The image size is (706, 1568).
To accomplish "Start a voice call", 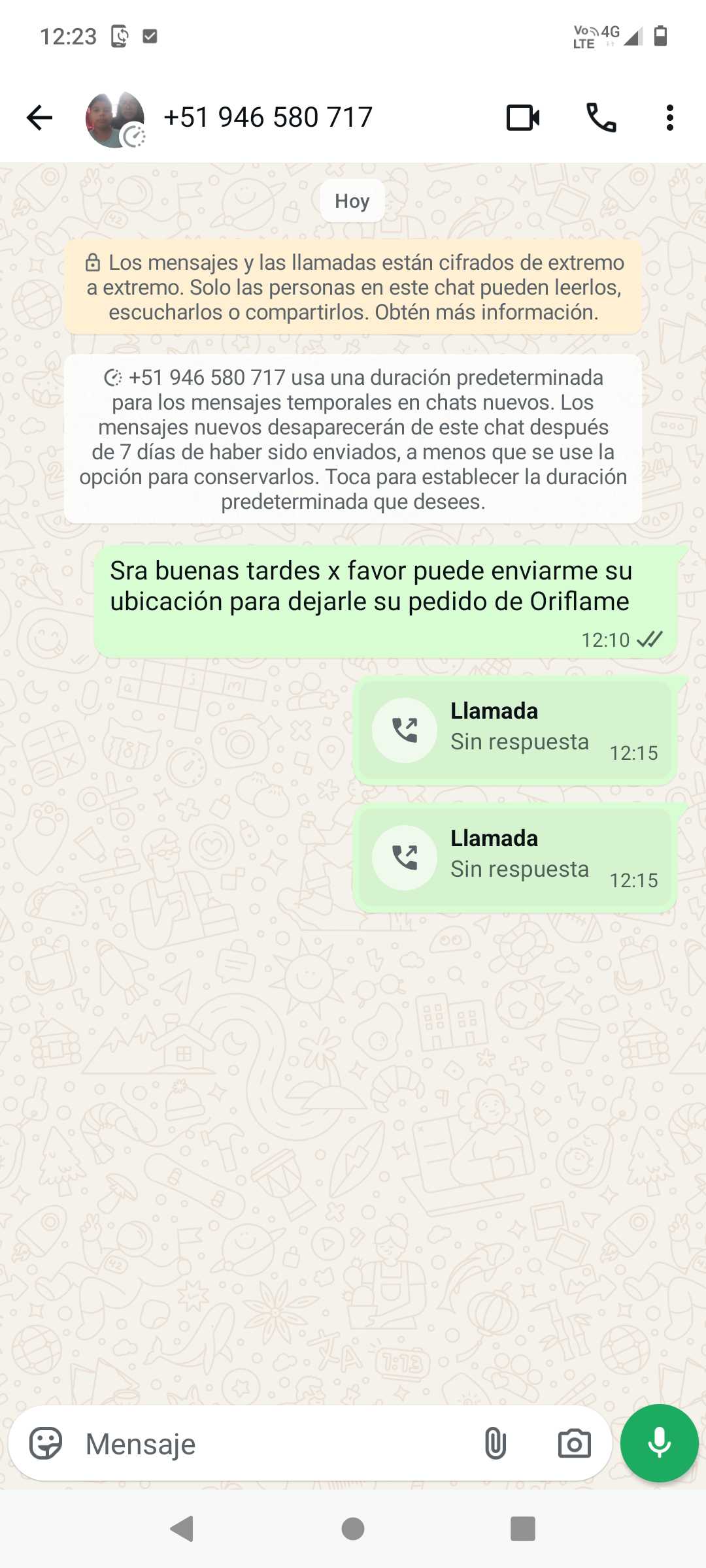I will (x=601, y=118).
